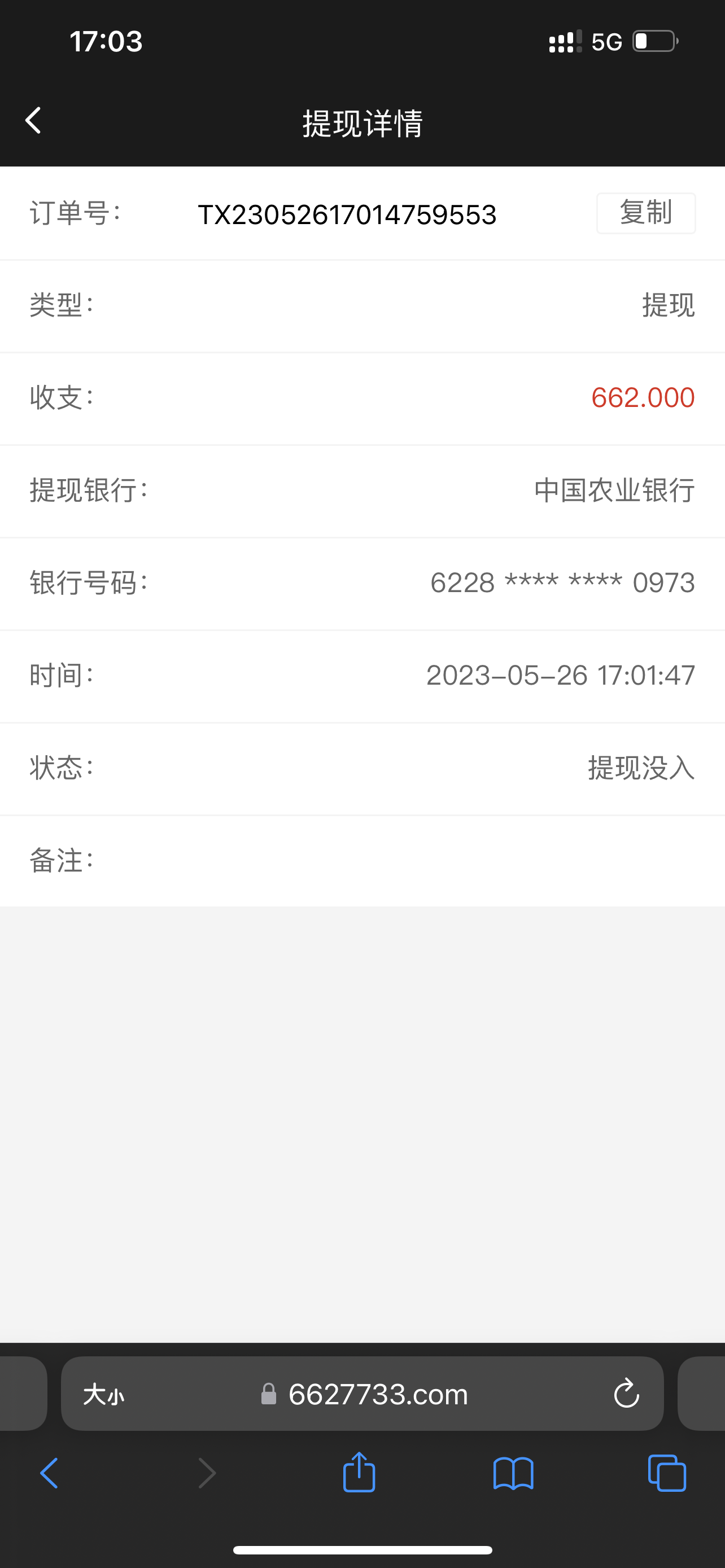Tap the empty 备注 remarks row

[365, 861]
